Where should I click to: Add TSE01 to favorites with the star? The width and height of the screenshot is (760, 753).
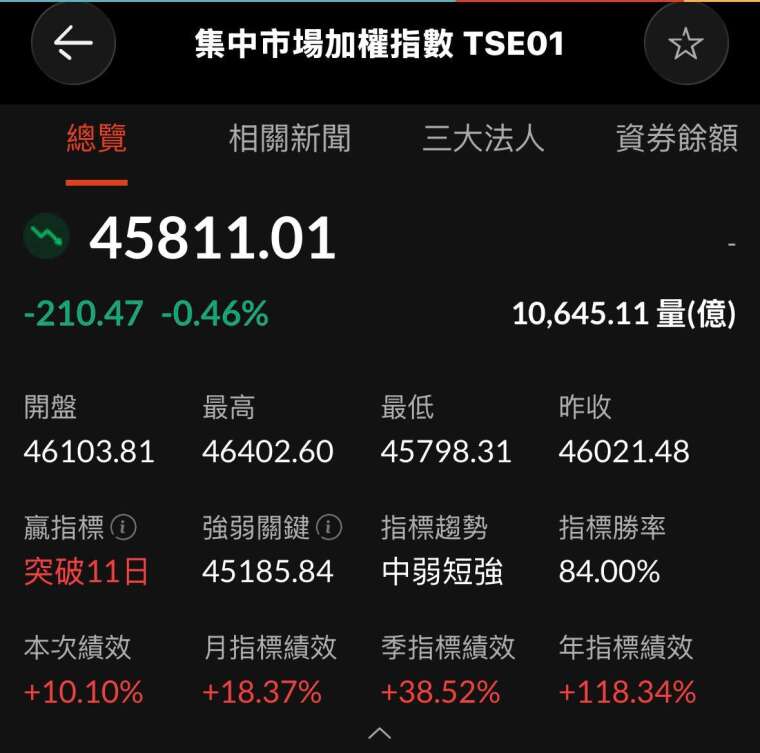686,43
